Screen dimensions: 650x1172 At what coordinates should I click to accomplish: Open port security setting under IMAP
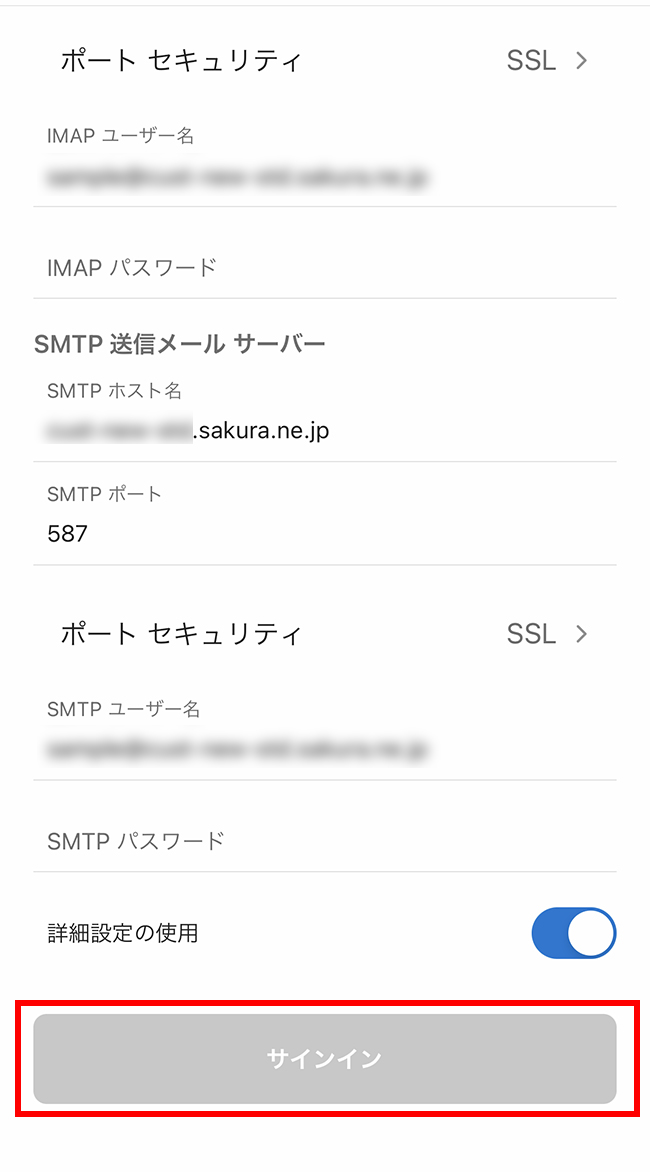[x=324, y=60]
